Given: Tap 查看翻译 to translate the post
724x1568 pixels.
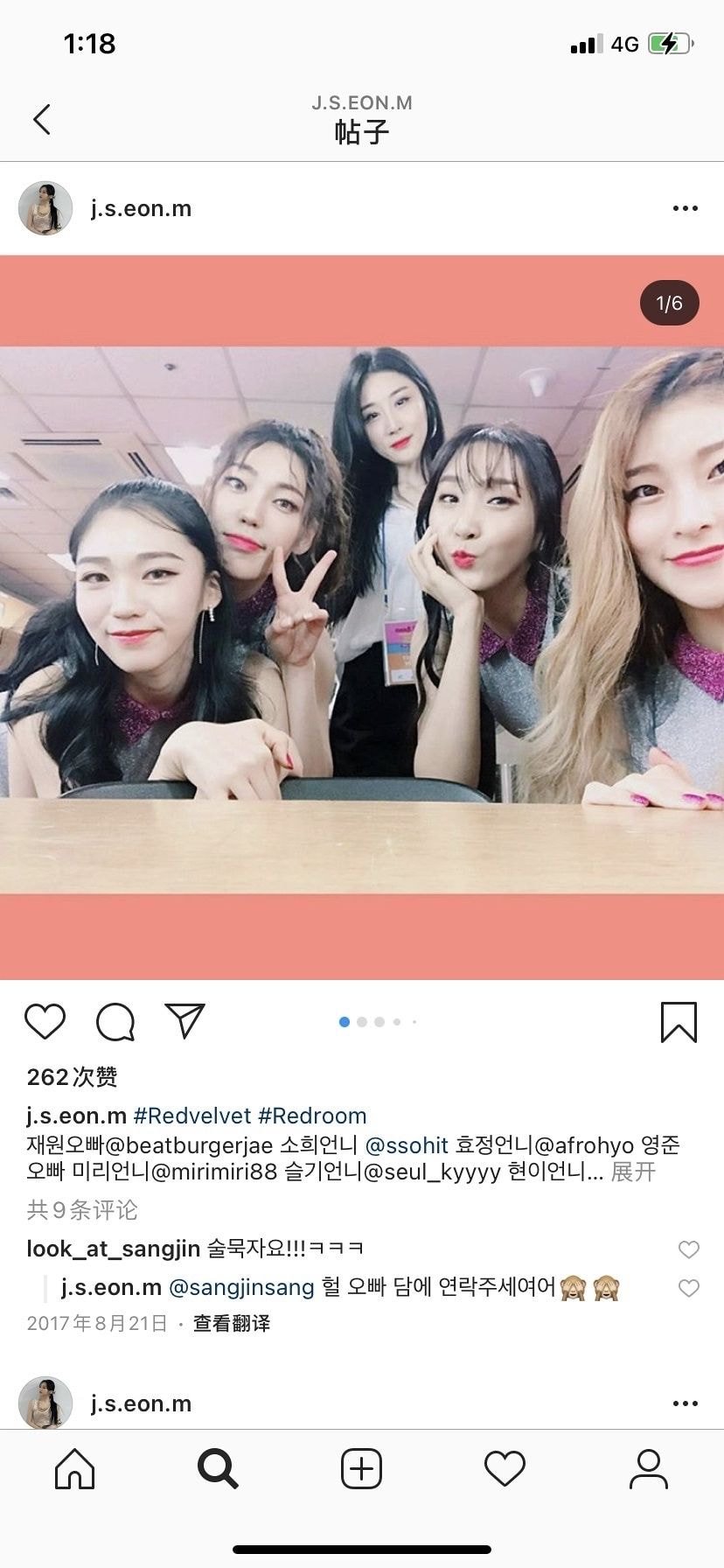Looking at the screenshot, I should [232, 1323].
